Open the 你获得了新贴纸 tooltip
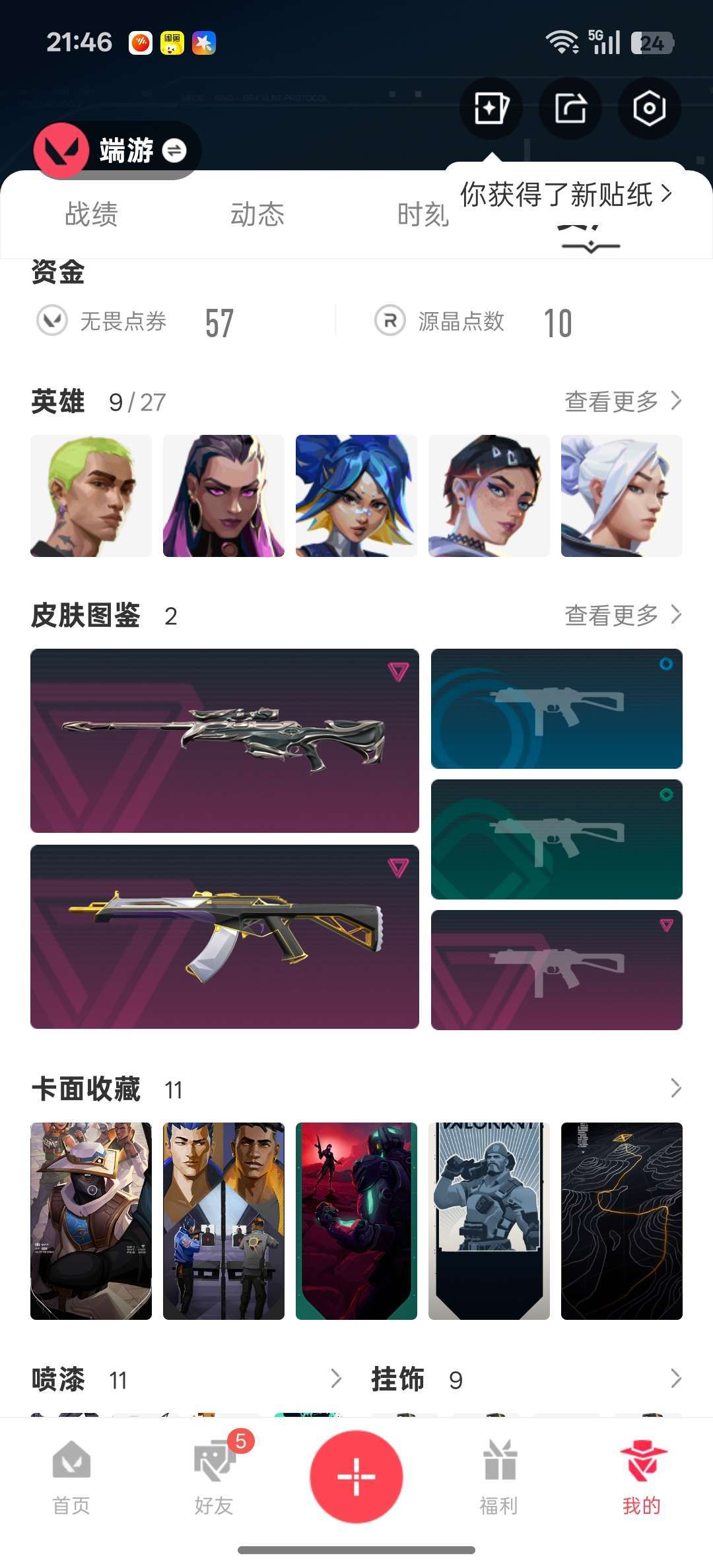The width and height of the screenshot is (713, 1568). [566, 195]
